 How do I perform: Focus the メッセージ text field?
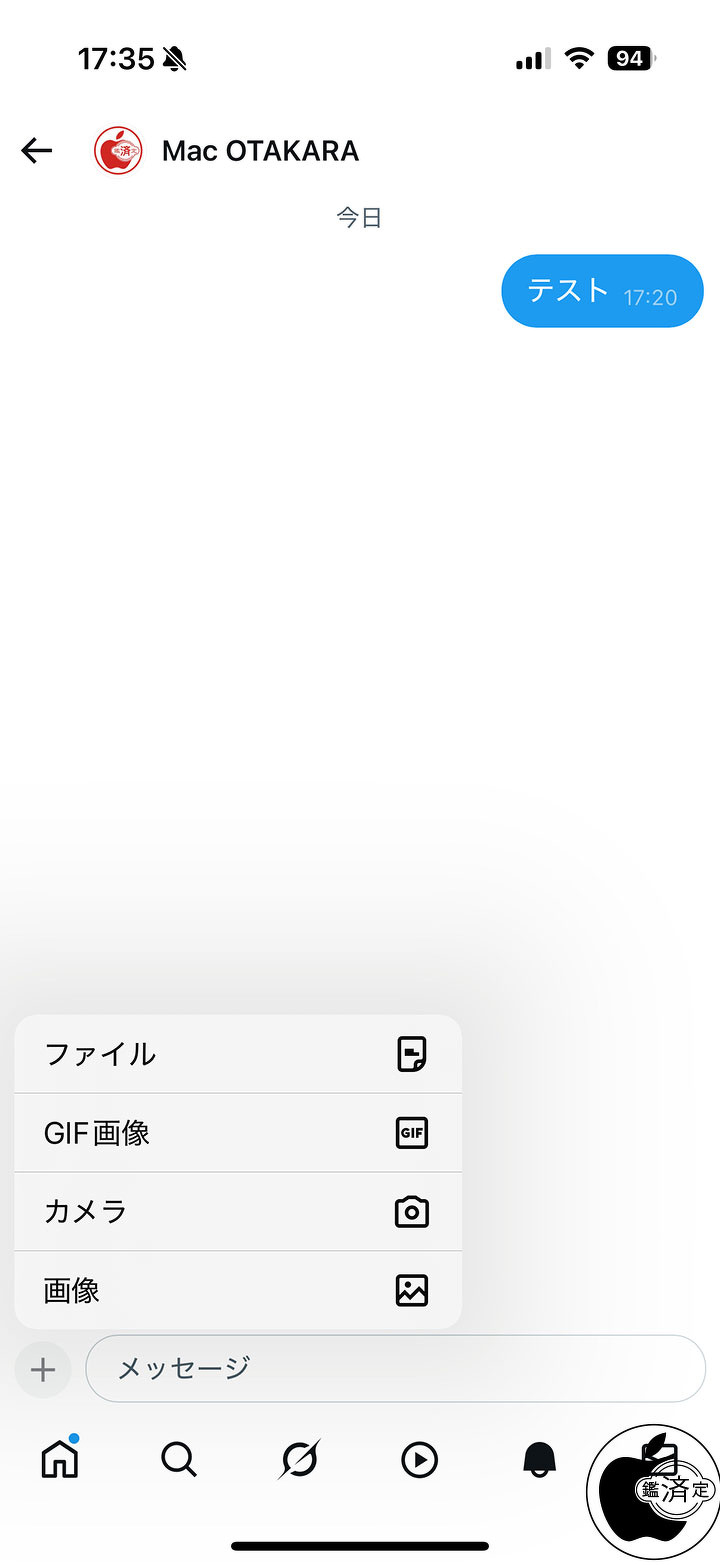click(396, 1368)
